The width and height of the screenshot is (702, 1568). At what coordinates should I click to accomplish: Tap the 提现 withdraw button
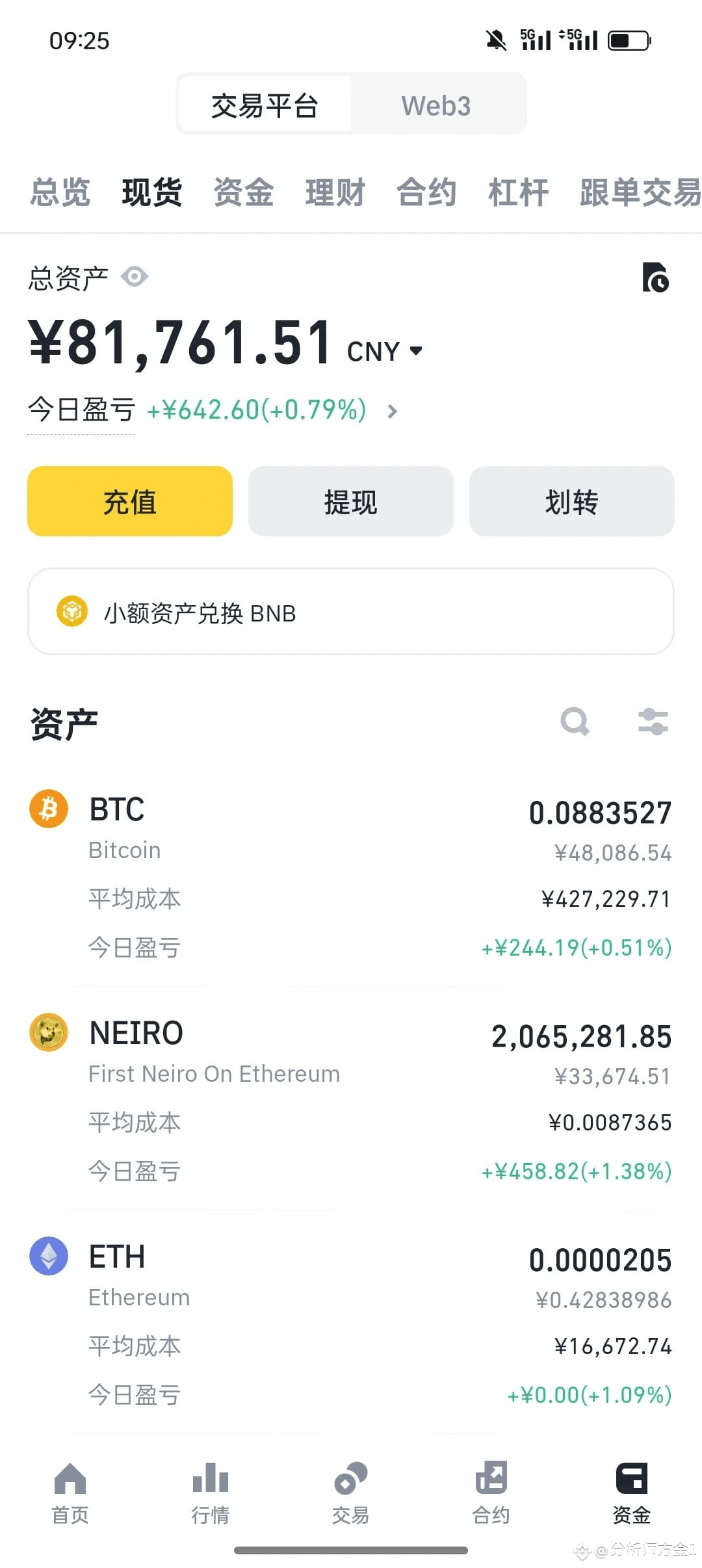(x=351, y=501)
